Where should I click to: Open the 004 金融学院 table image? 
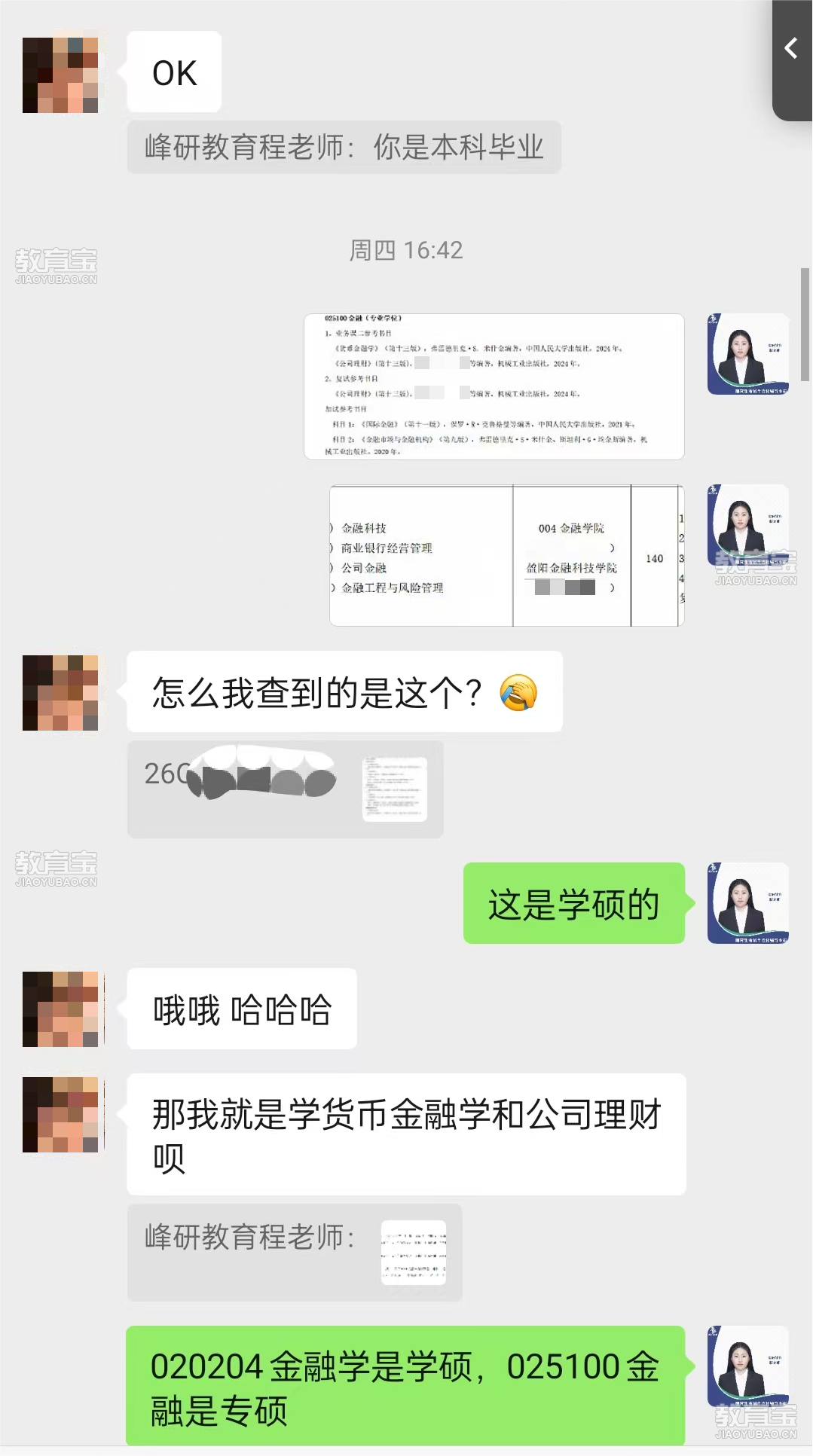(506, 555)
